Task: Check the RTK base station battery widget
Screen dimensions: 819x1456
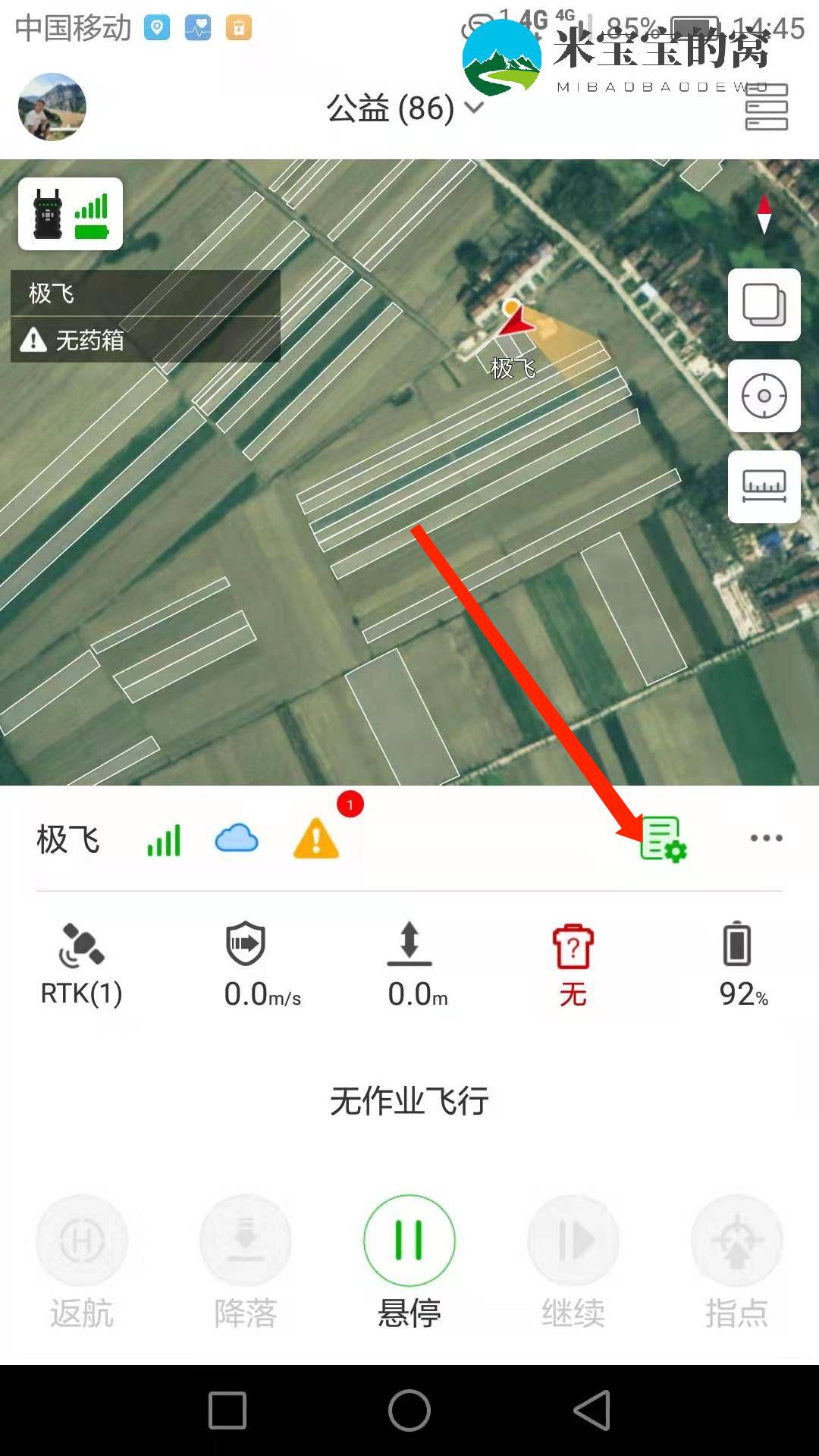Action: point(70,214)
